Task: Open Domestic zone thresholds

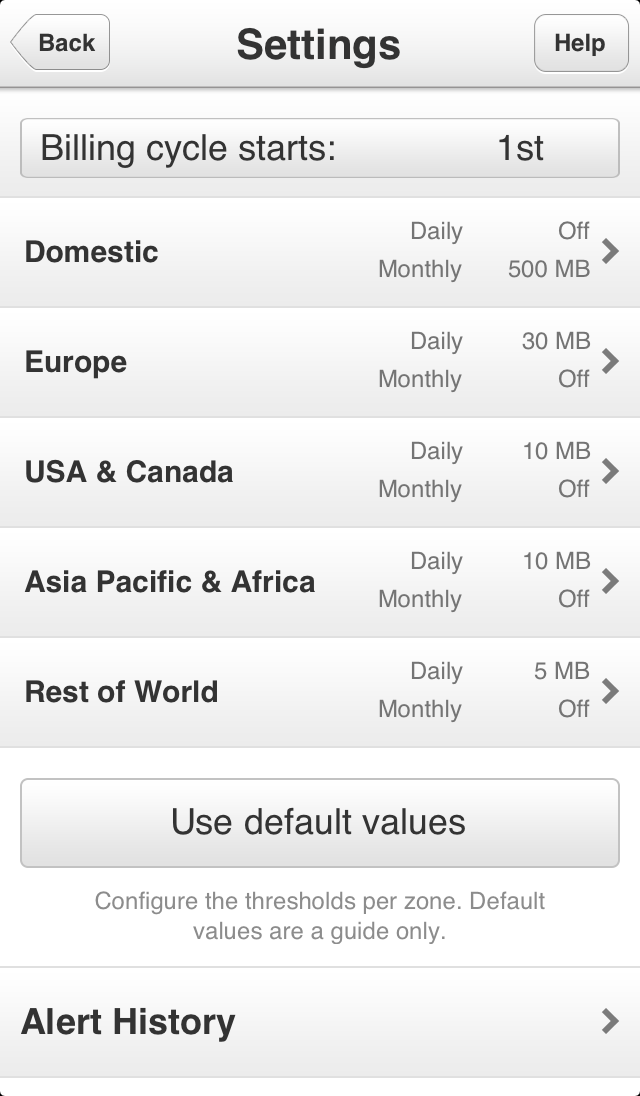Action: 320,252
